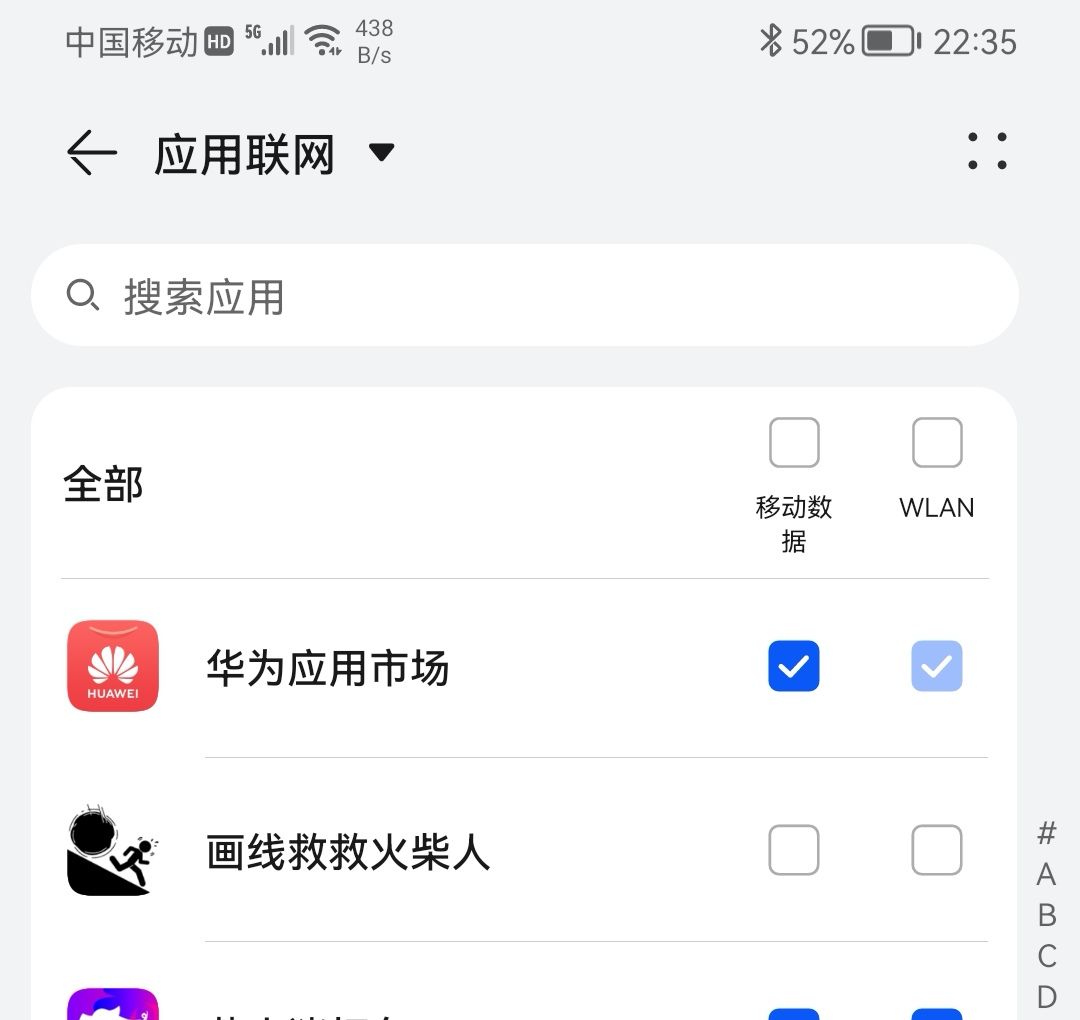This screenshot has width=1080, height=1020.
Task: Check WLAN for all apps
Action: coord(937,442)
